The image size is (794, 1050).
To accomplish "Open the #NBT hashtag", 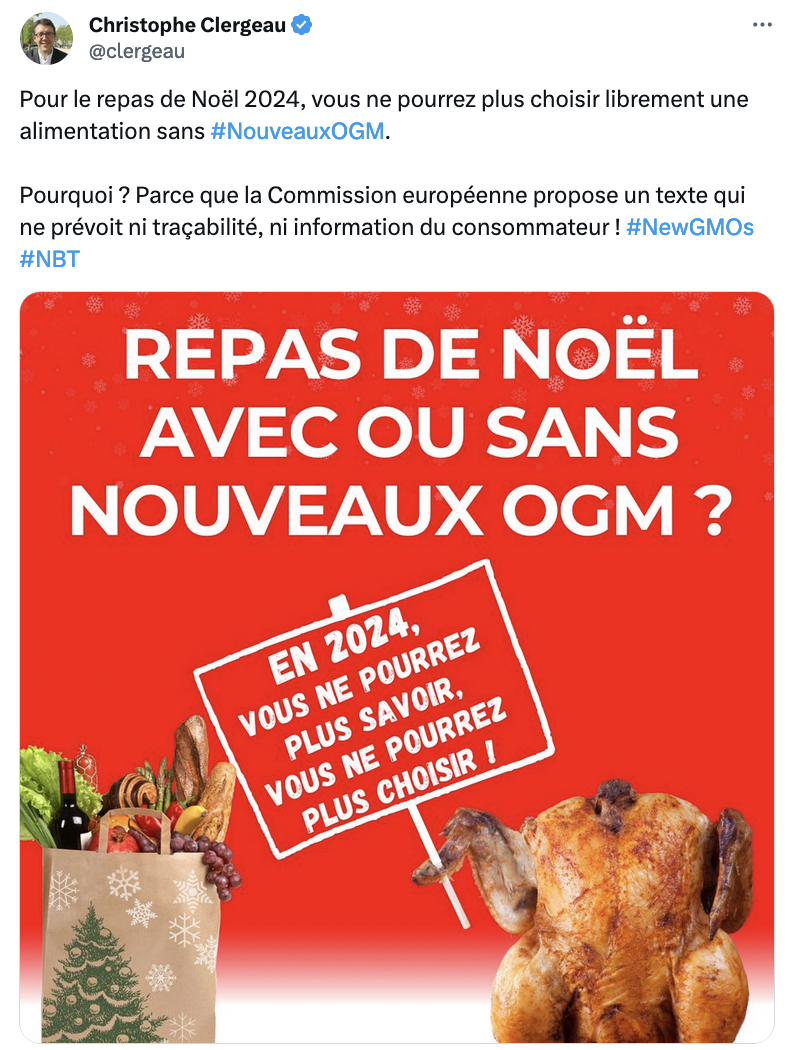I will (49, 259).
